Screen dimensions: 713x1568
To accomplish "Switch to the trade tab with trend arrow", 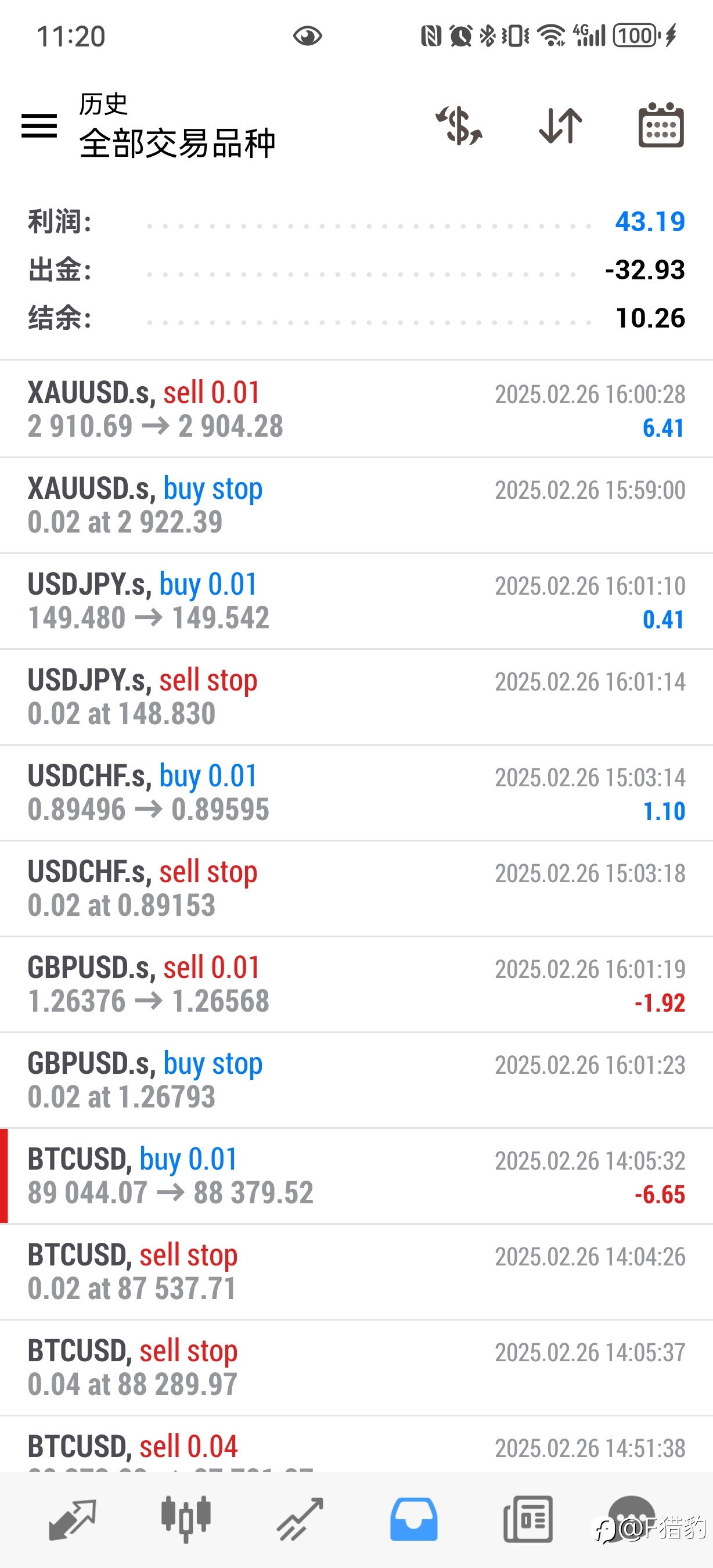I will 300,1519.
